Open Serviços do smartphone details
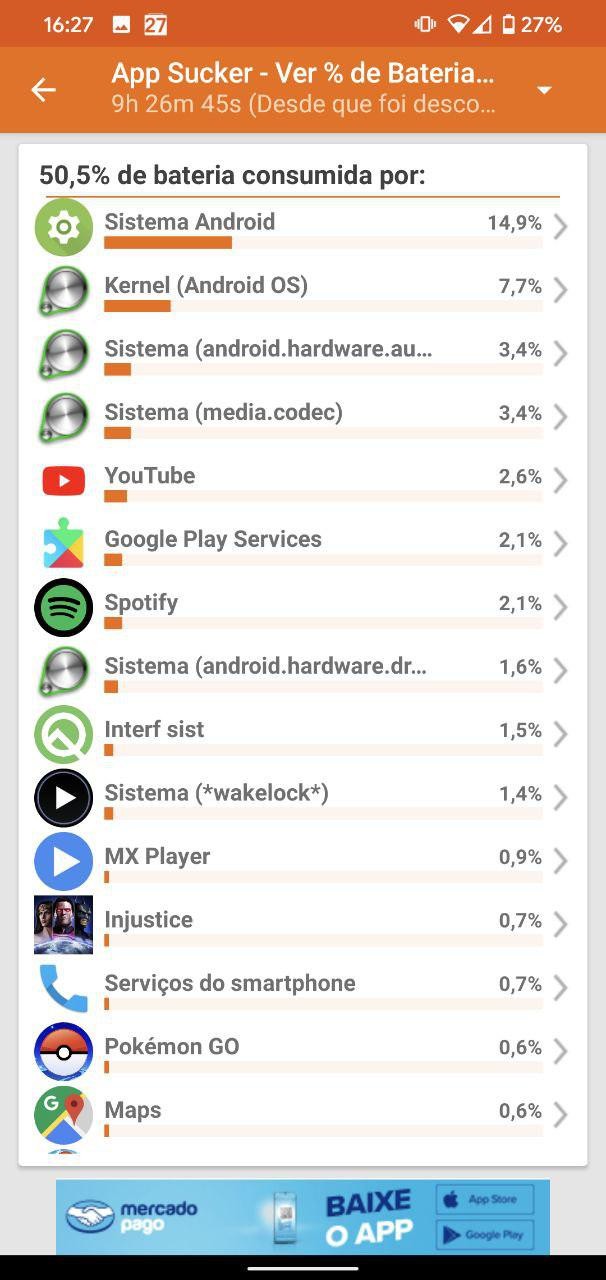 [x=300, y=988]
